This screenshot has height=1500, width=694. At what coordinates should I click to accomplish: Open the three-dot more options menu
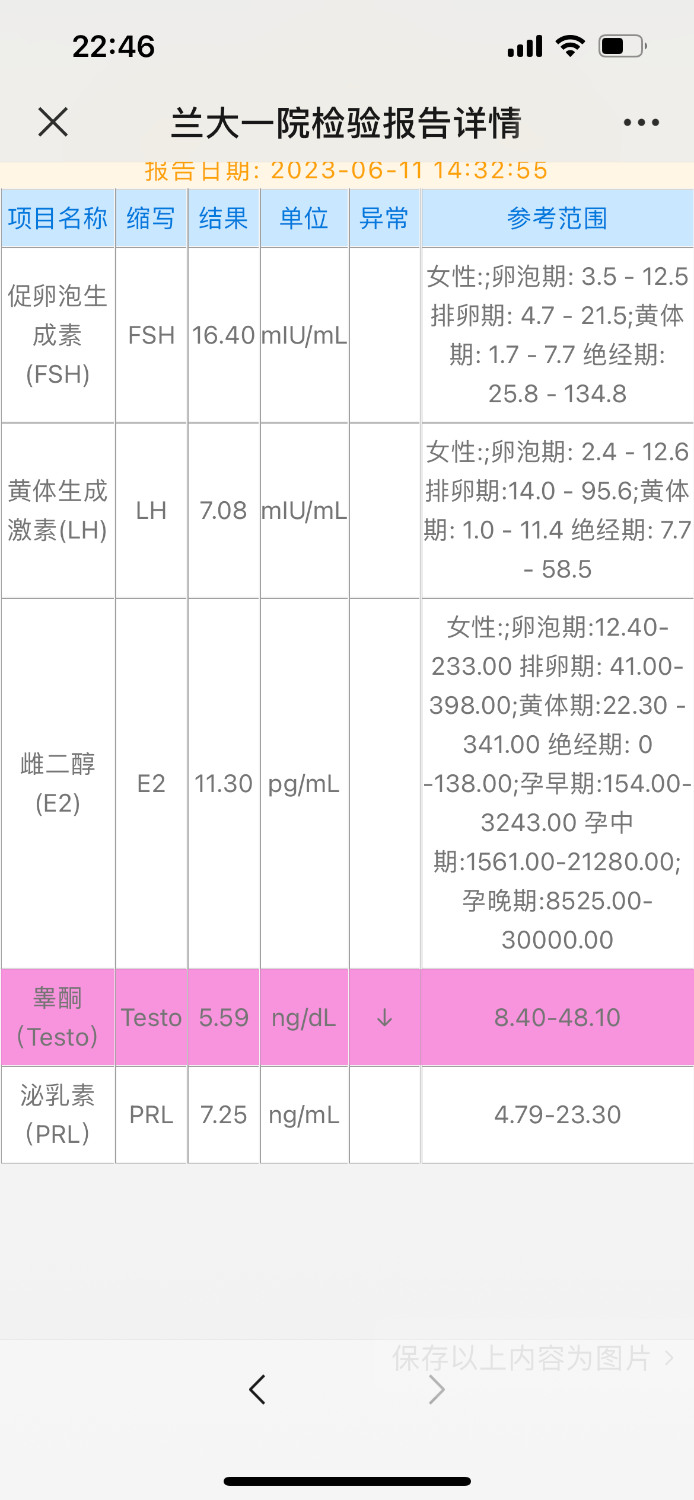point(641,123)
